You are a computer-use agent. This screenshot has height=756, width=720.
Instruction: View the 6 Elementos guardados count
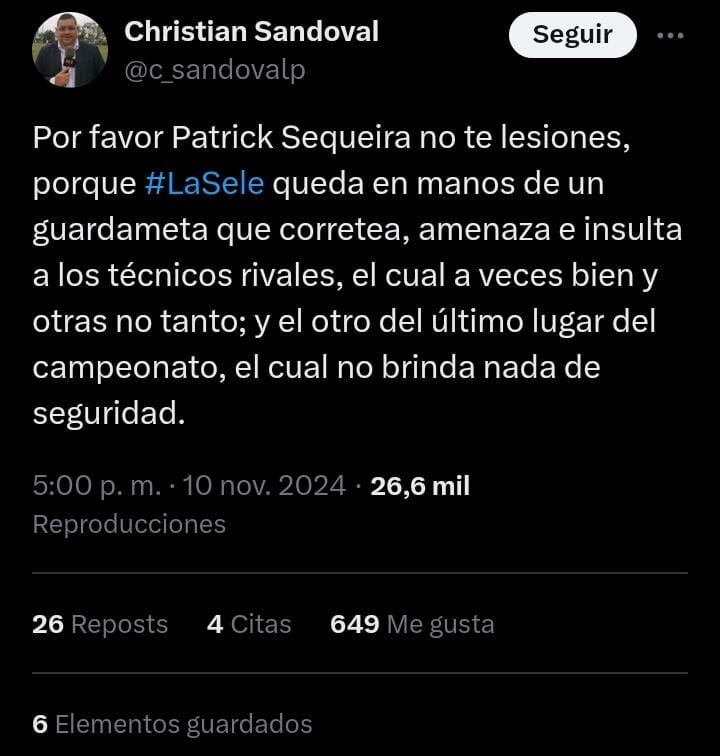click(x=171, y=722)
